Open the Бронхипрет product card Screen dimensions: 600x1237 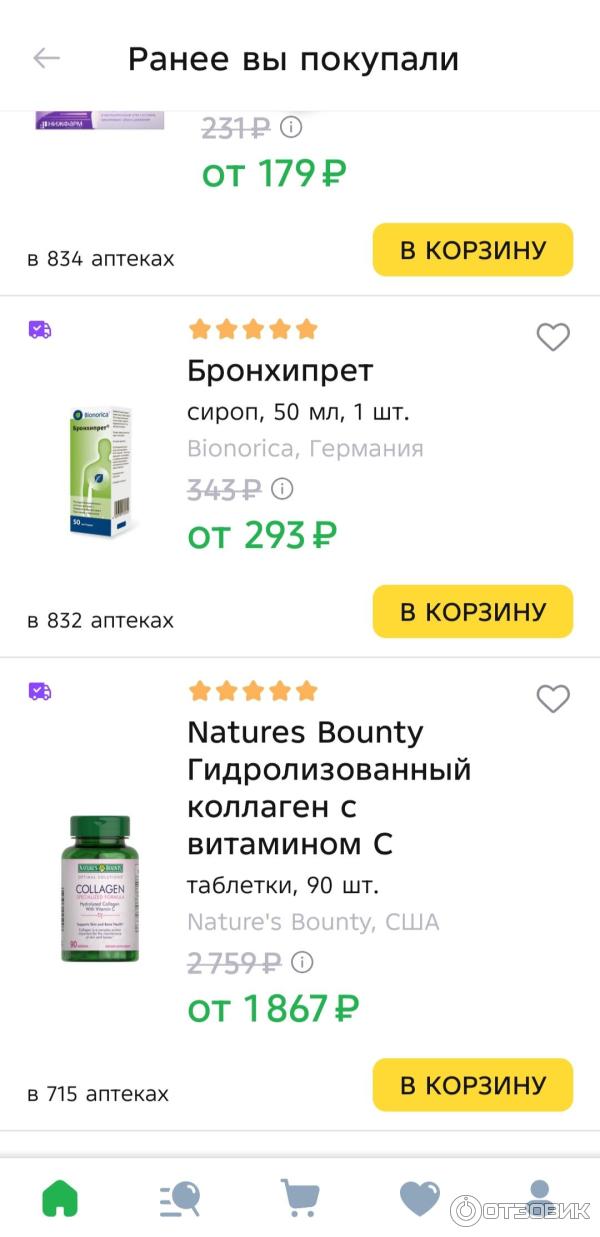(280, 371)
